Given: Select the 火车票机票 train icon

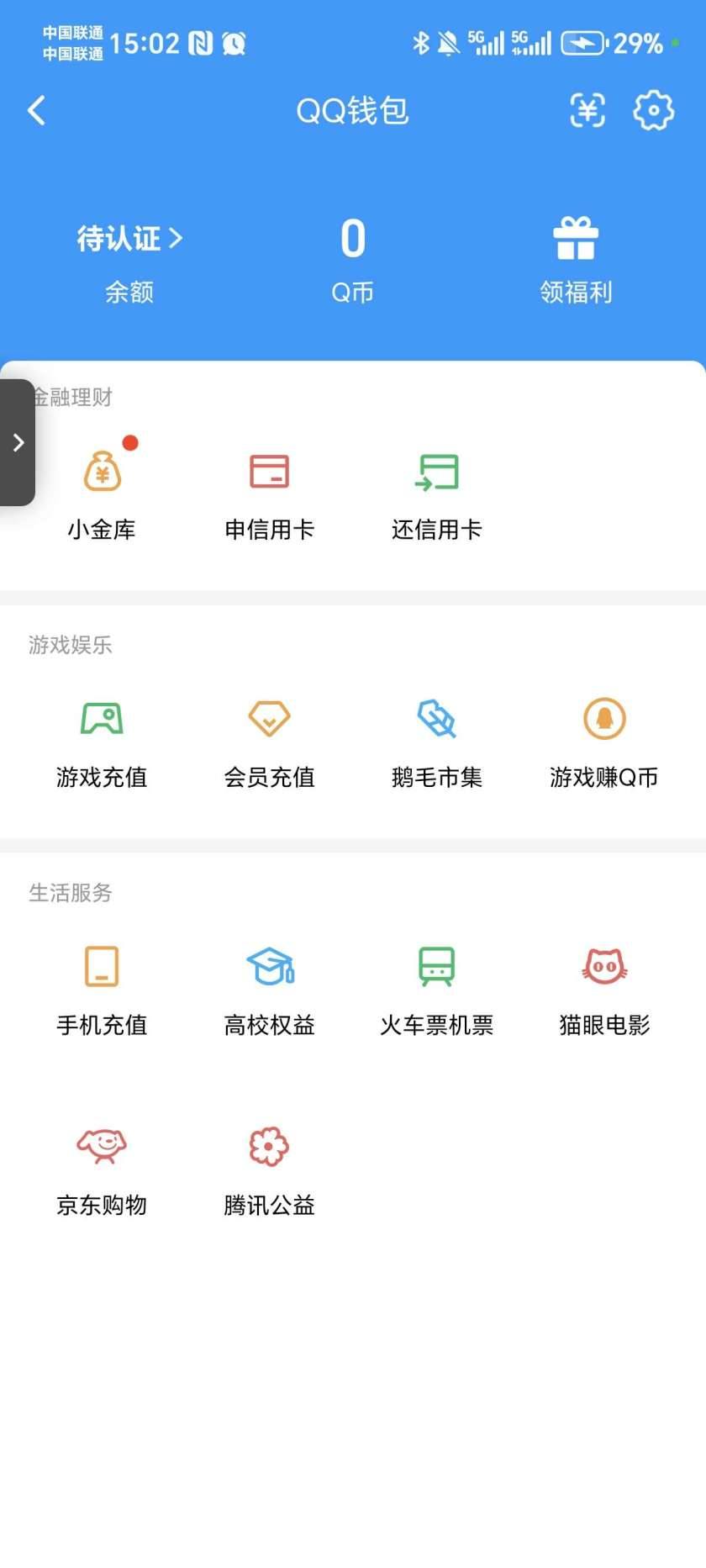Looking at the screenshot, I should (x=437, y=966).
